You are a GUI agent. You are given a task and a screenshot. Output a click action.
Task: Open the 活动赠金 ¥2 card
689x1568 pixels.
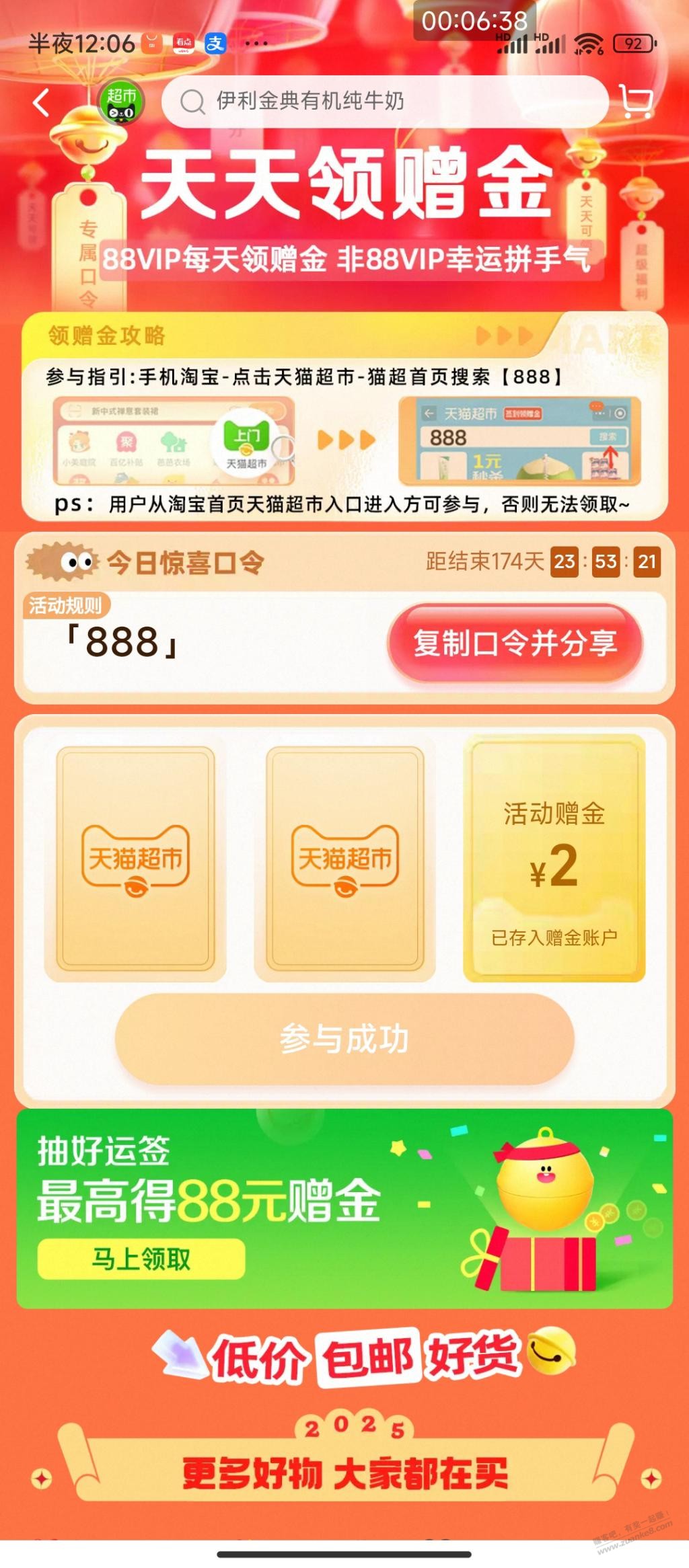(554, 859)
